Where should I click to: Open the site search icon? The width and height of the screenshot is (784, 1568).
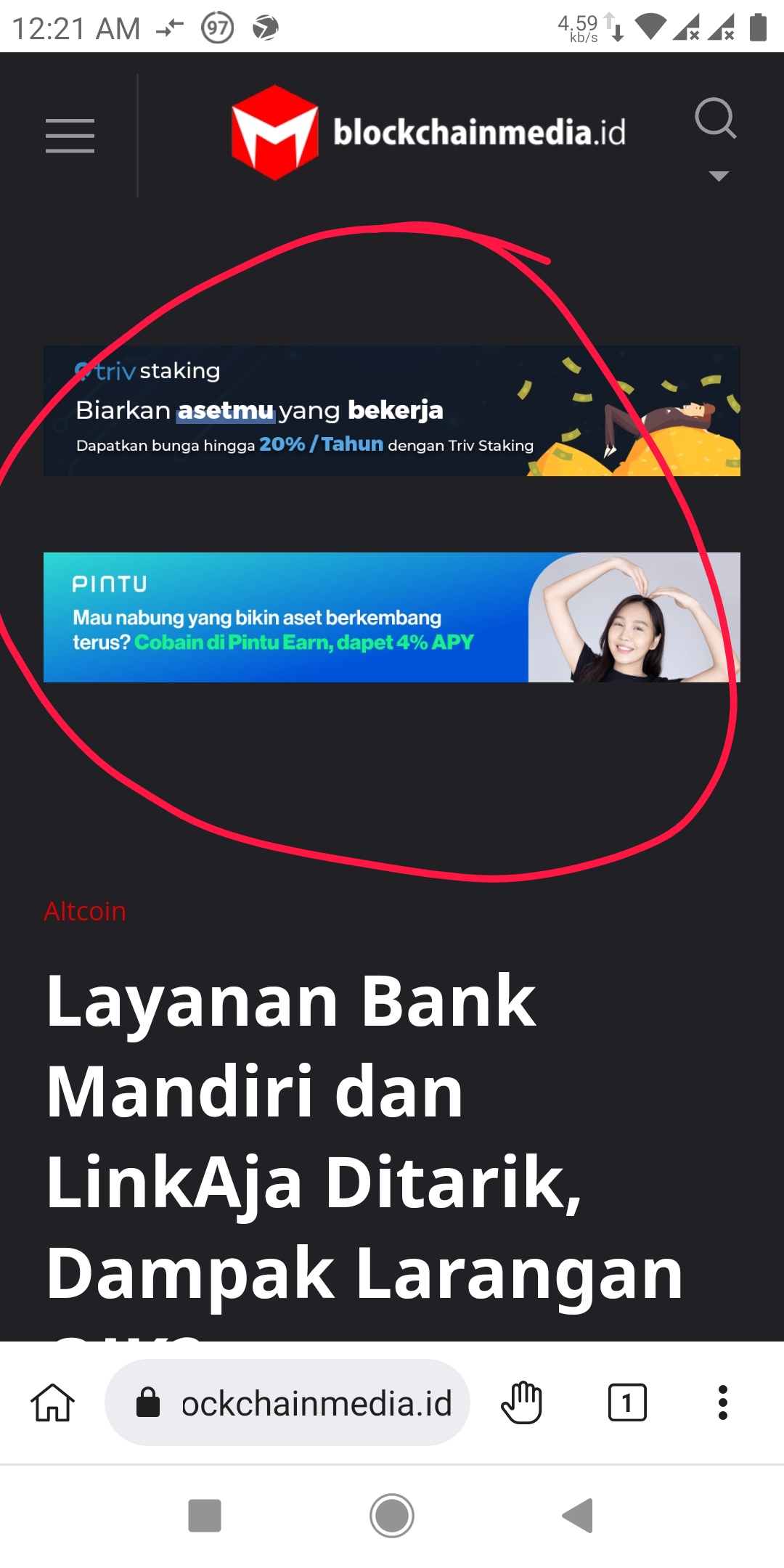(715, 118)
